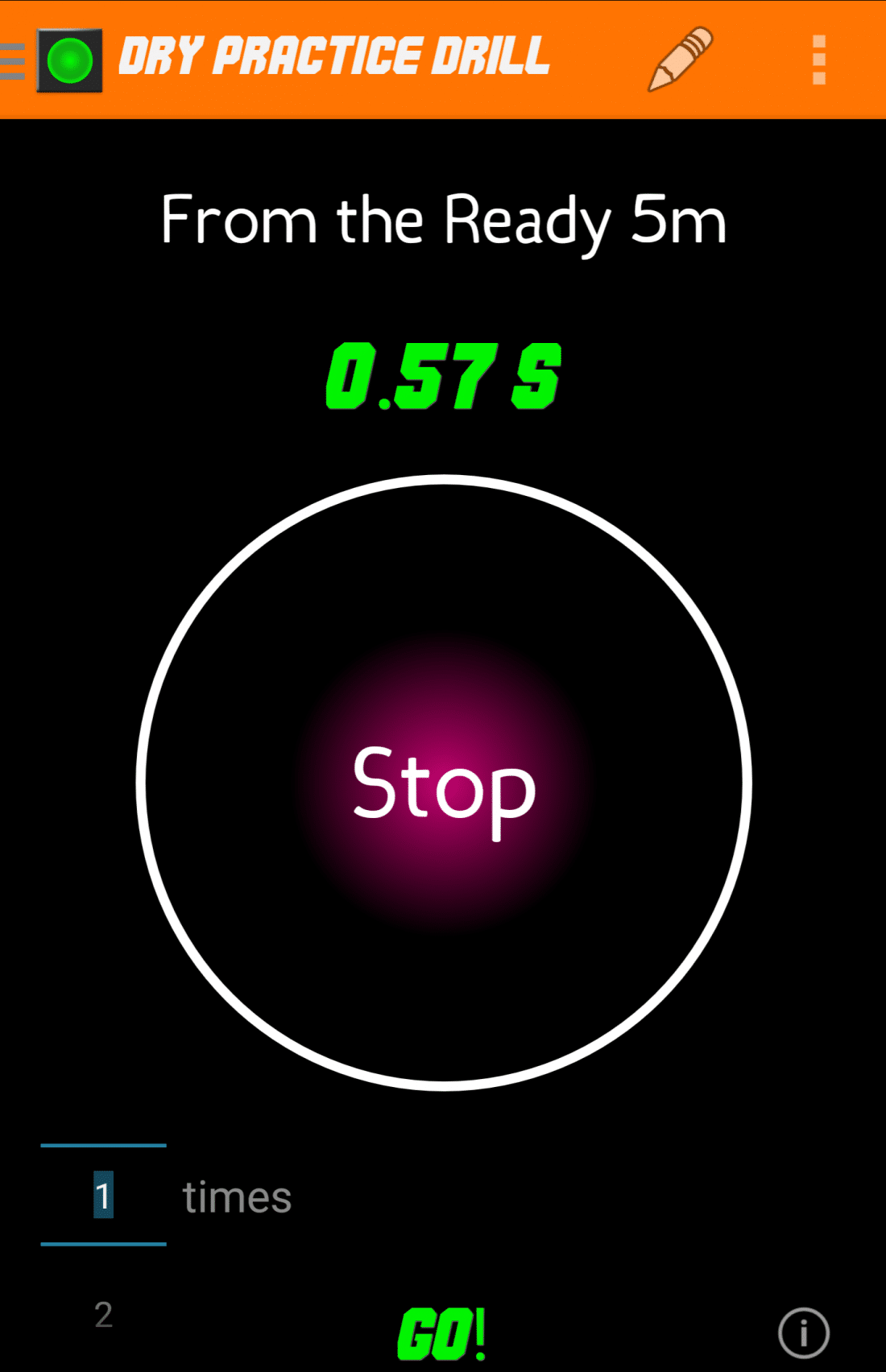
Task: Open the navigation drawer menu
Action: point(14,60)
